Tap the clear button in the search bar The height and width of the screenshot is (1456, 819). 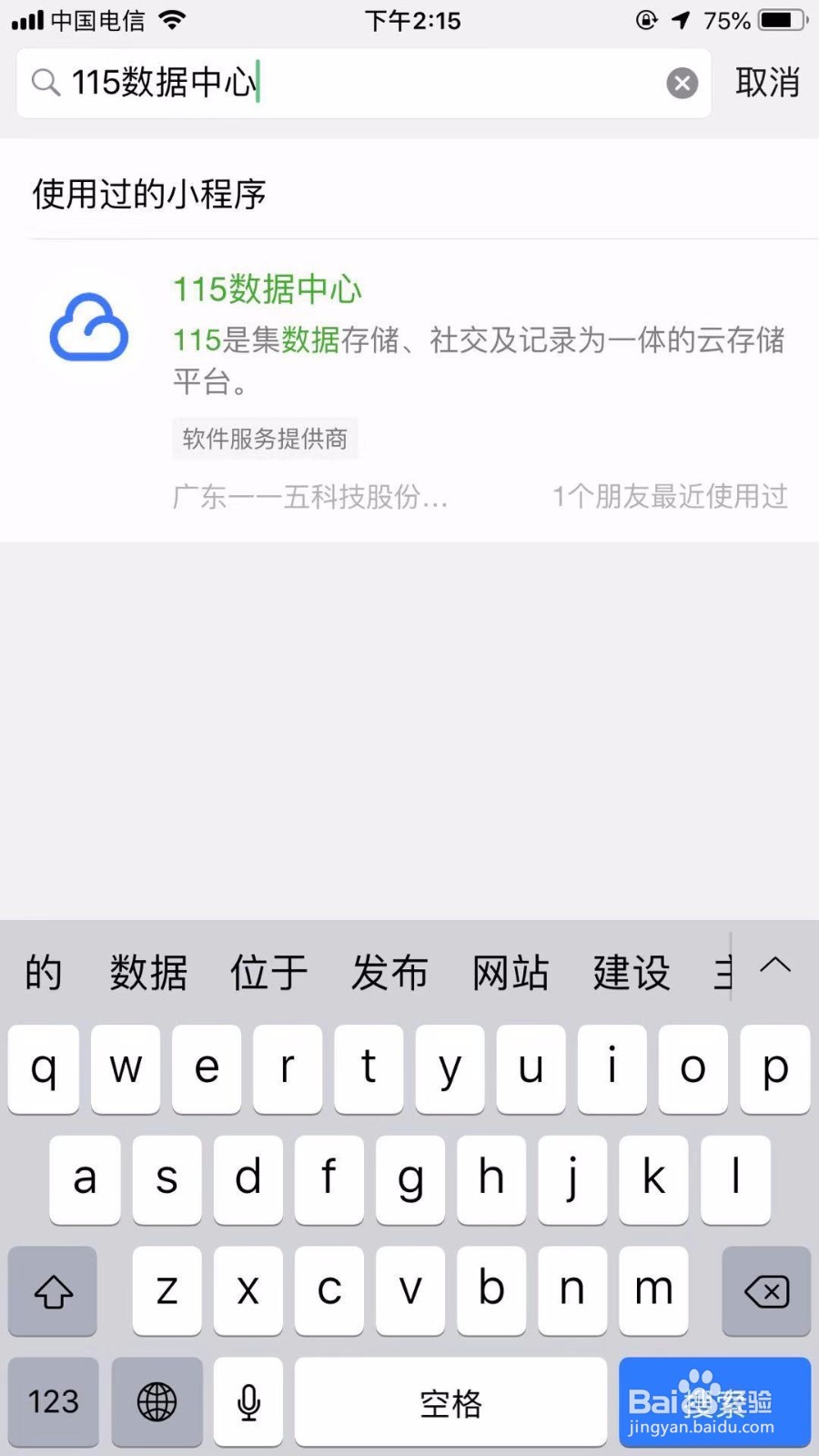click(x=682, y=83)
